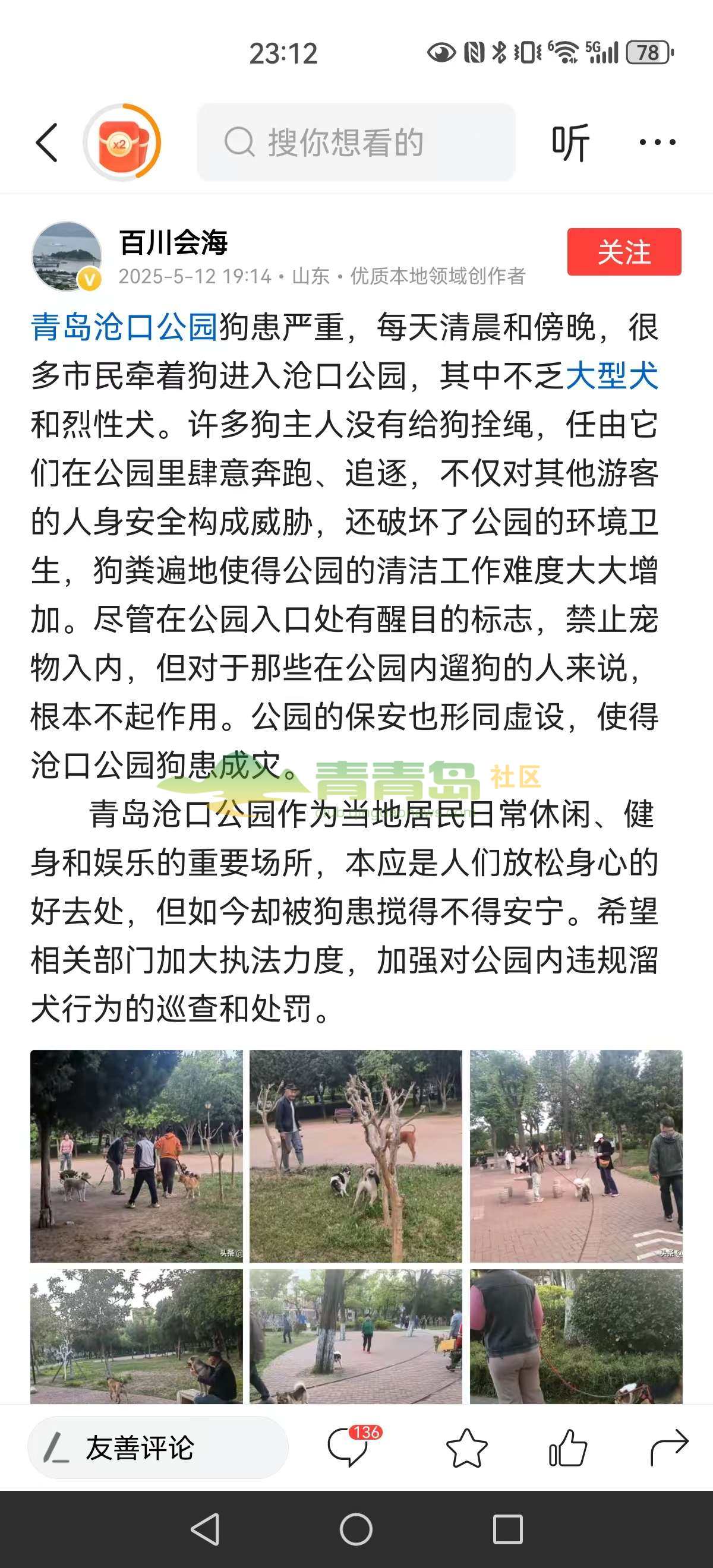The image size is (713, 1568).
Task: Like the post with the thumbs-up
Action: (x=567, y=1448)
